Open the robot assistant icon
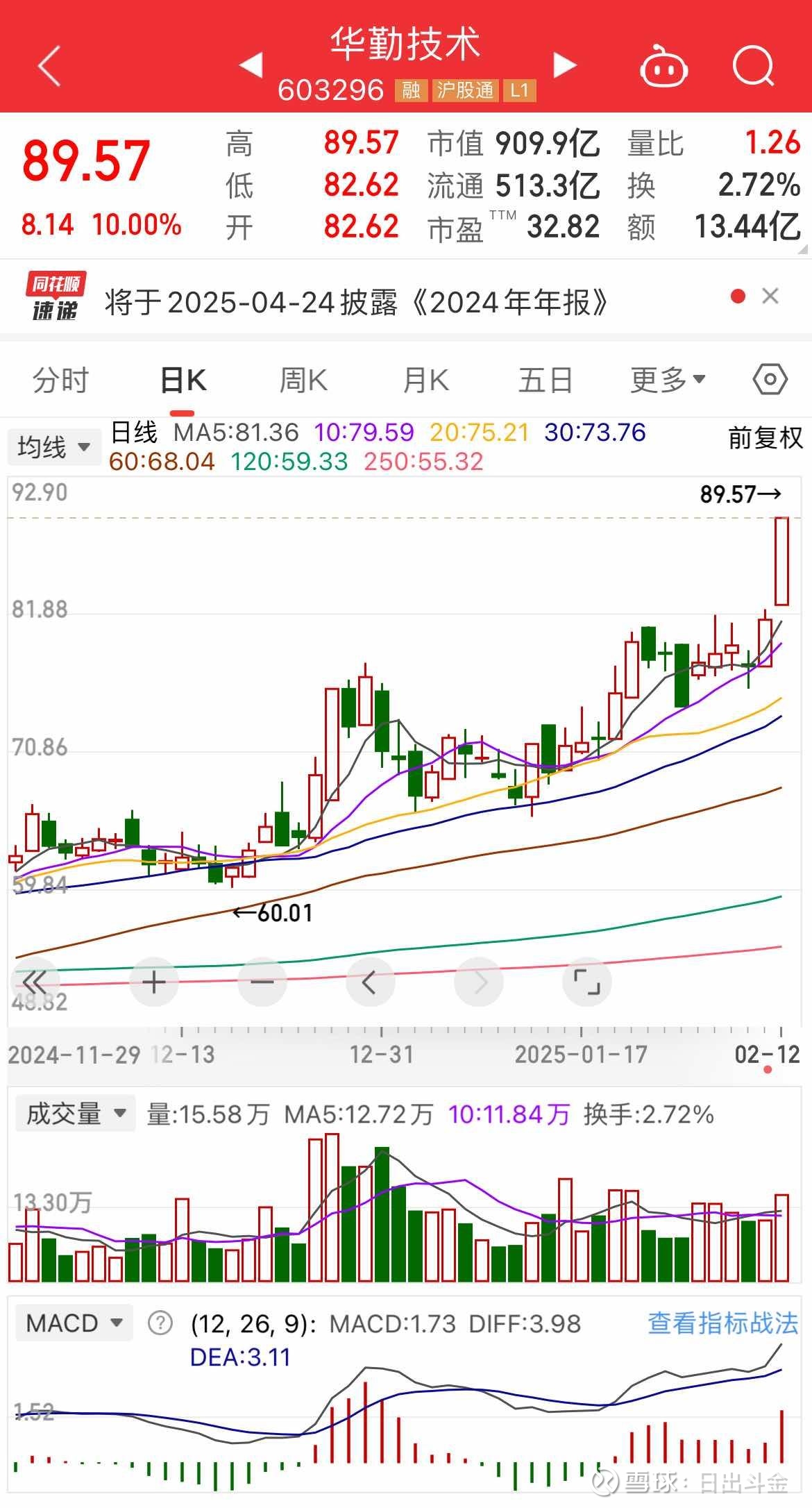Screen dimensions: 812x1508 tap(664, 66)
